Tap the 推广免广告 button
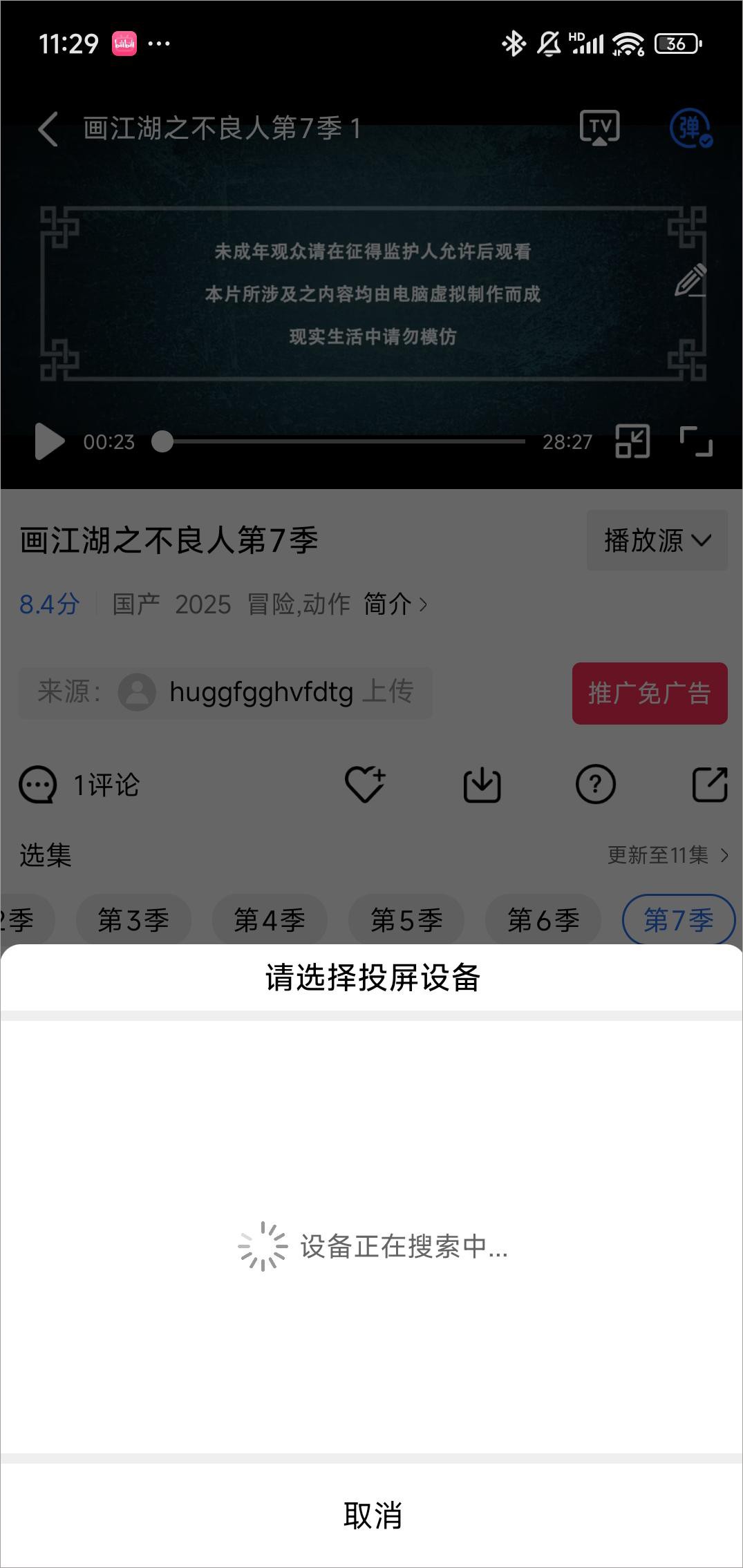 (x=649, y=693)
